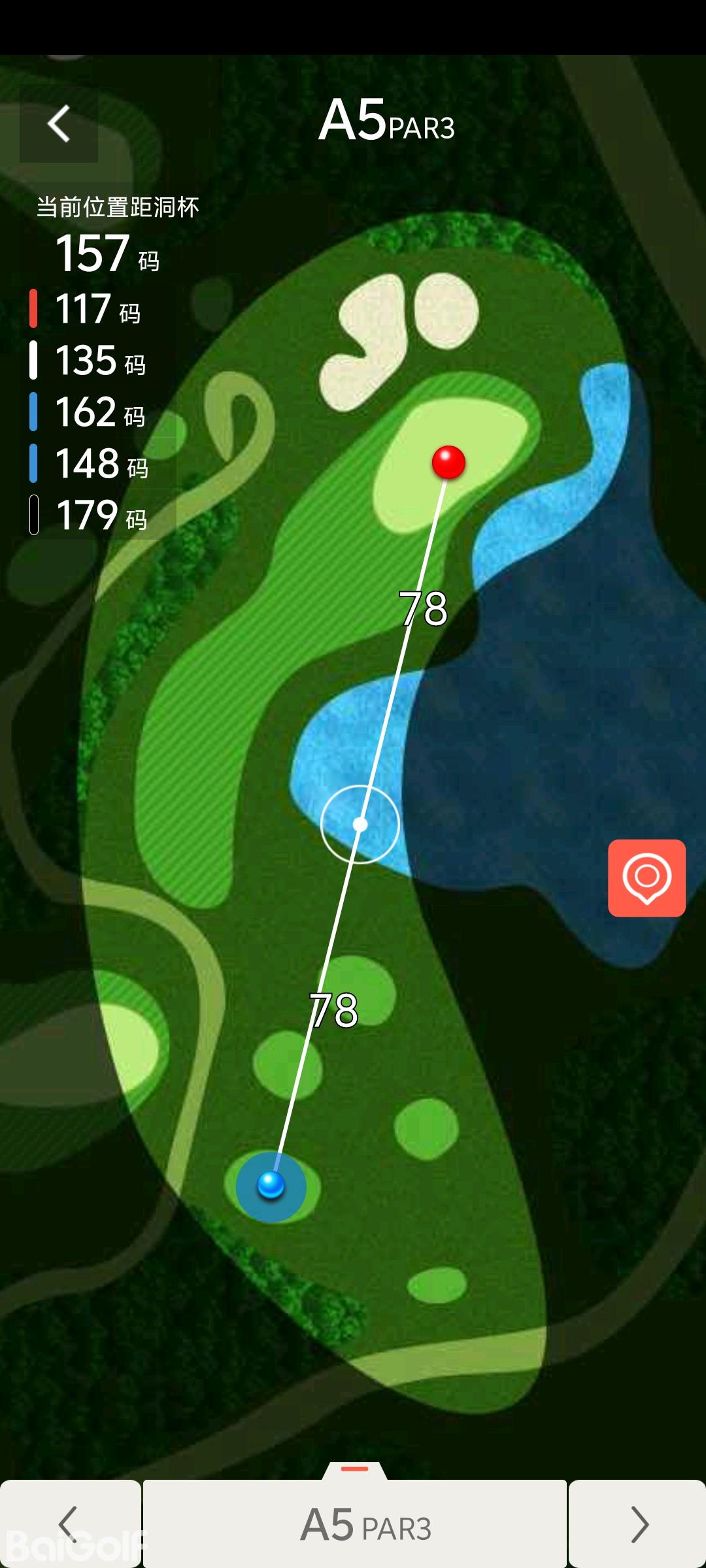Viewport: 706px width, 1568px height.
Task: Go to the previous hole
Action: pyautogui.click(x=69, y=1524)
